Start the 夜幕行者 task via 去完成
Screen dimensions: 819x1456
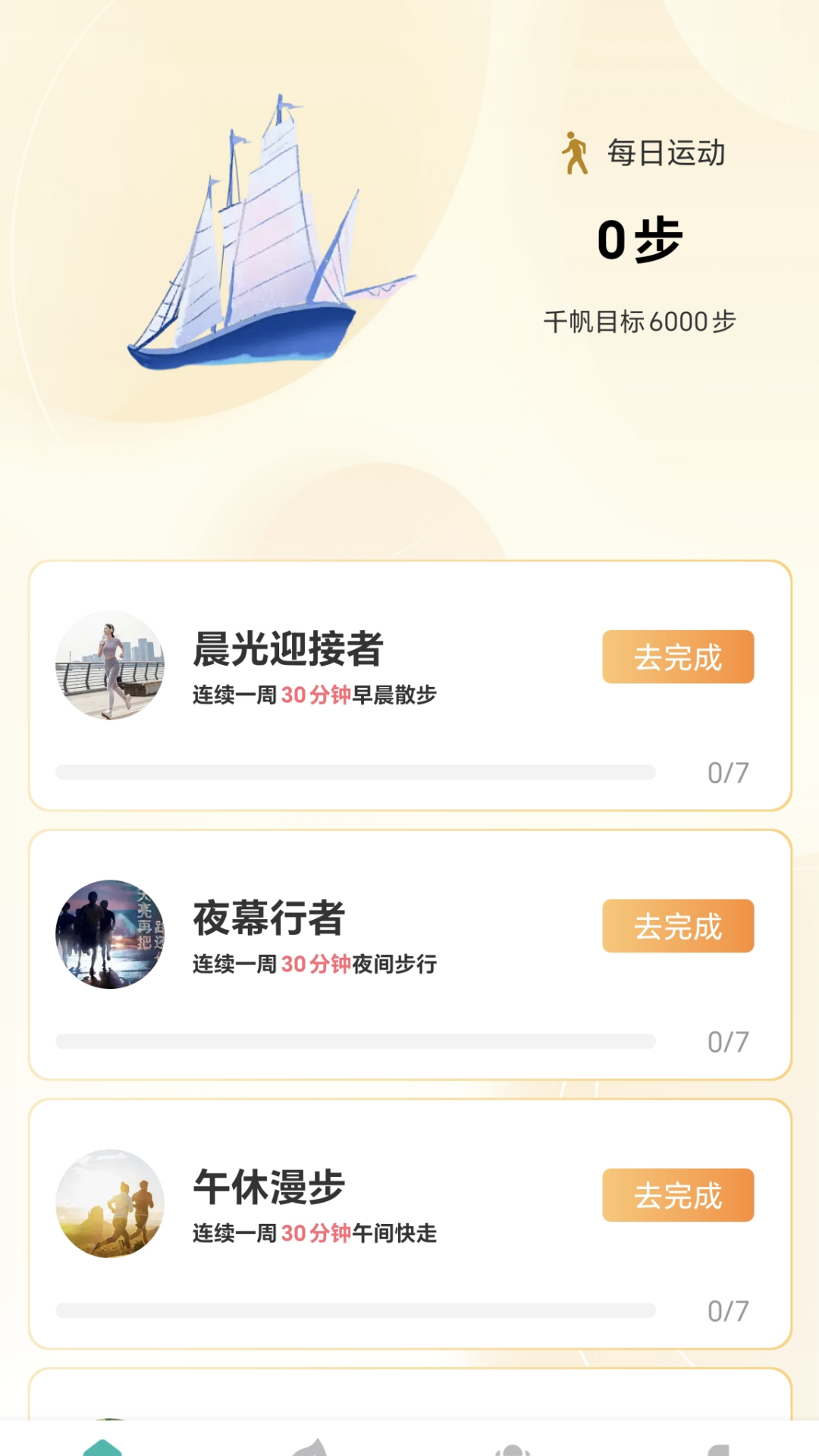(678, 926)
